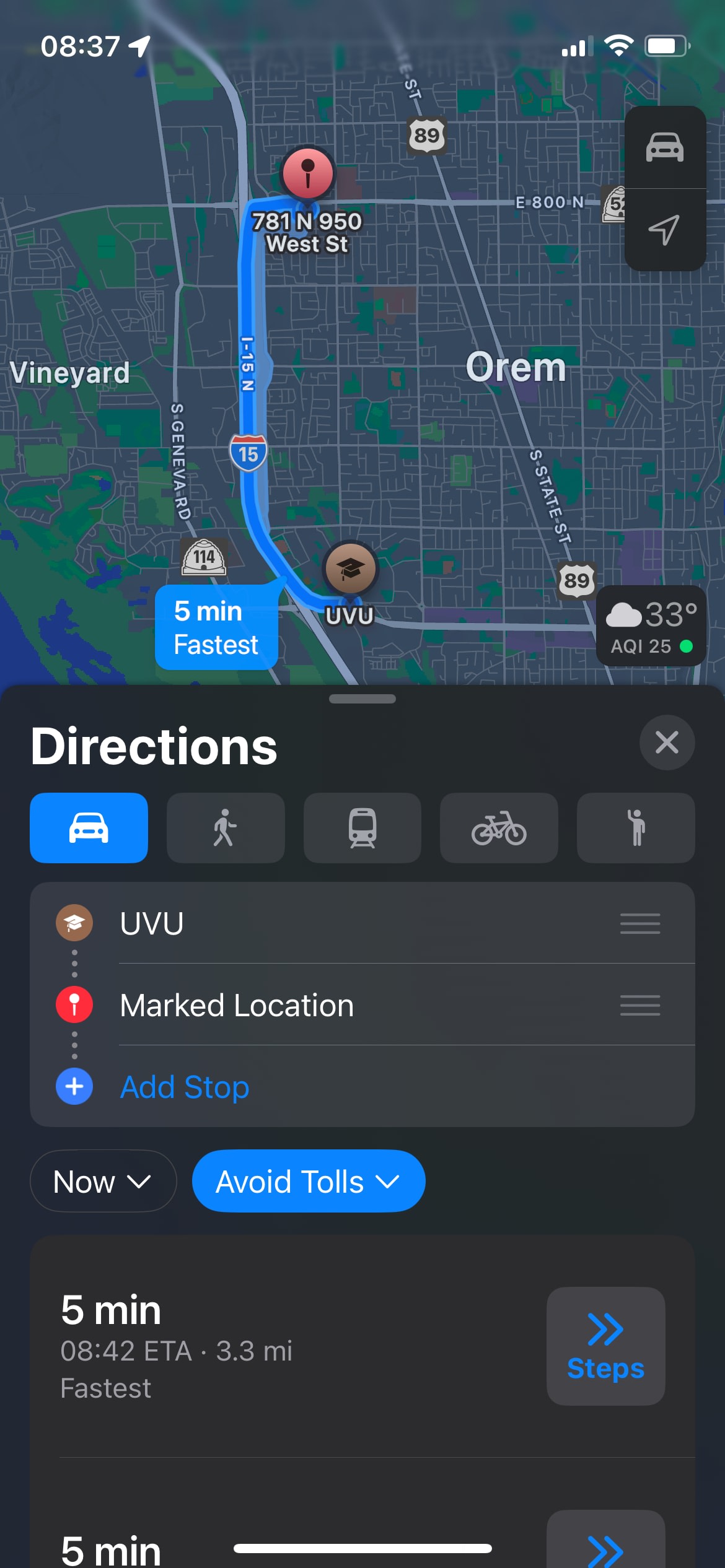Screen dimensions: 725x1568
Task: Switch to cycling directions
Action: tap(499, 827)
